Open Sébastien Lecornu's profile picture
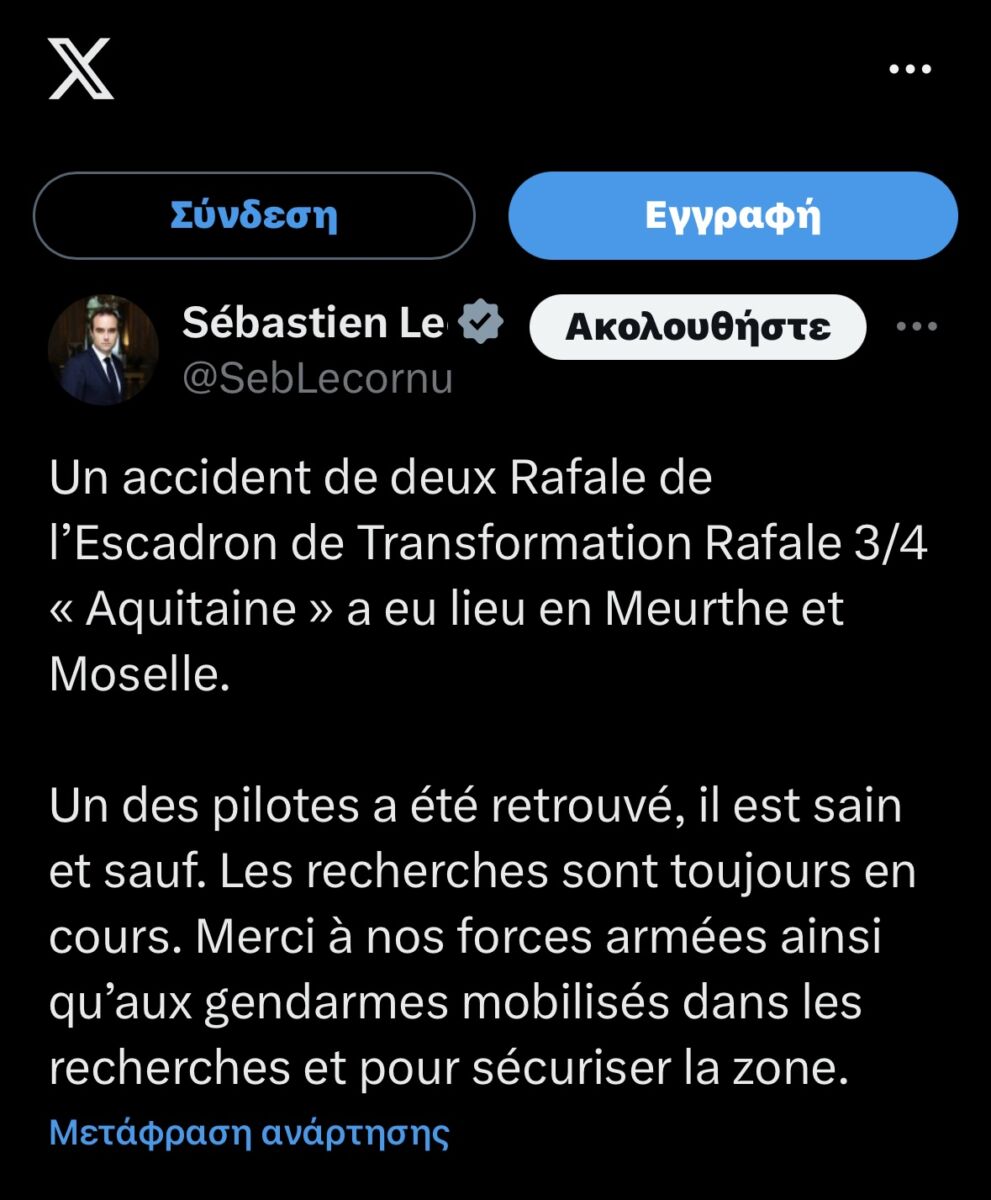991x1200 pixels. point(103,350)
